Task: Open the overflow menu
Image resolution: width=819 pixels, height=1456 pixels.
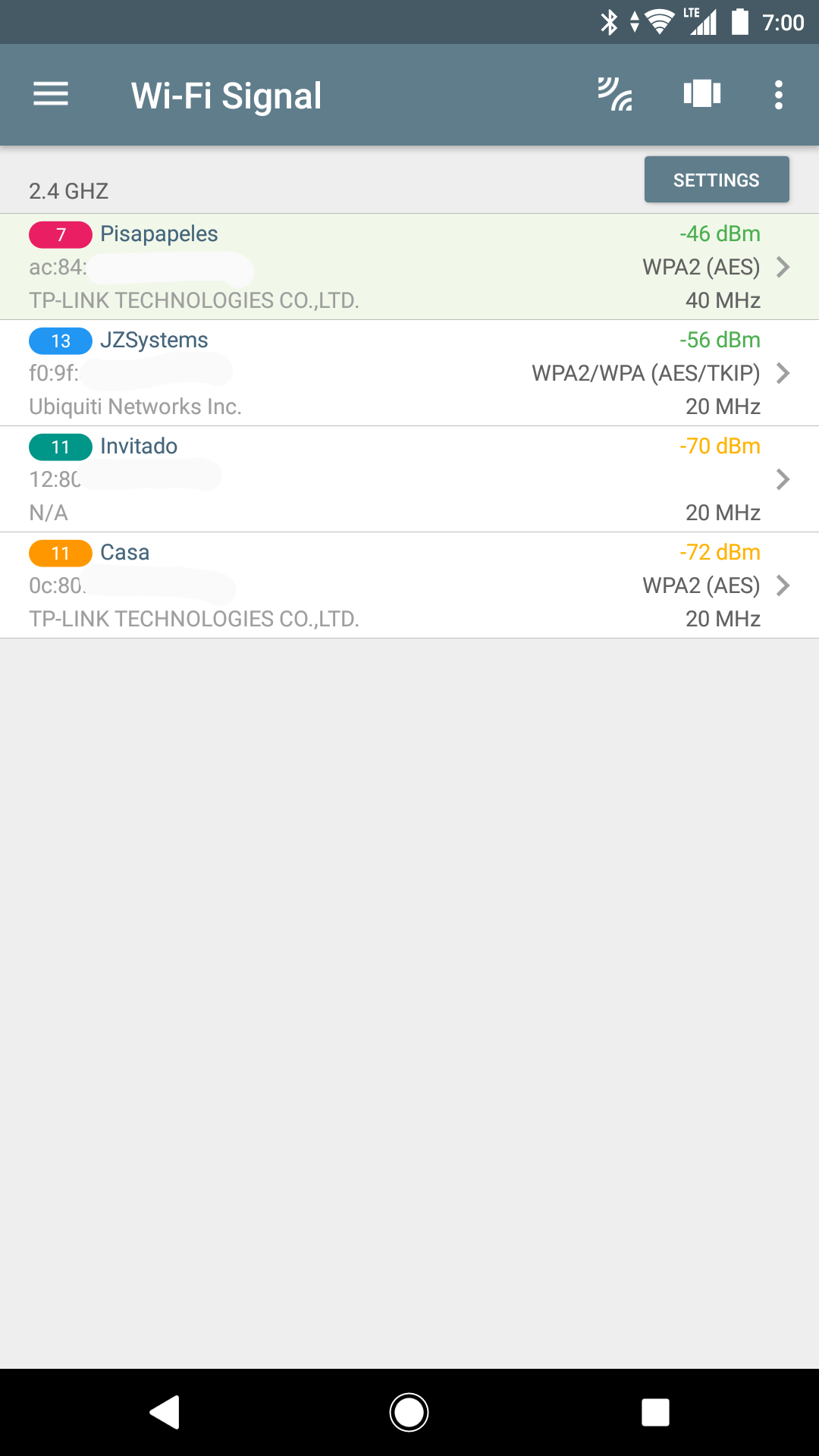Action: 778,95
